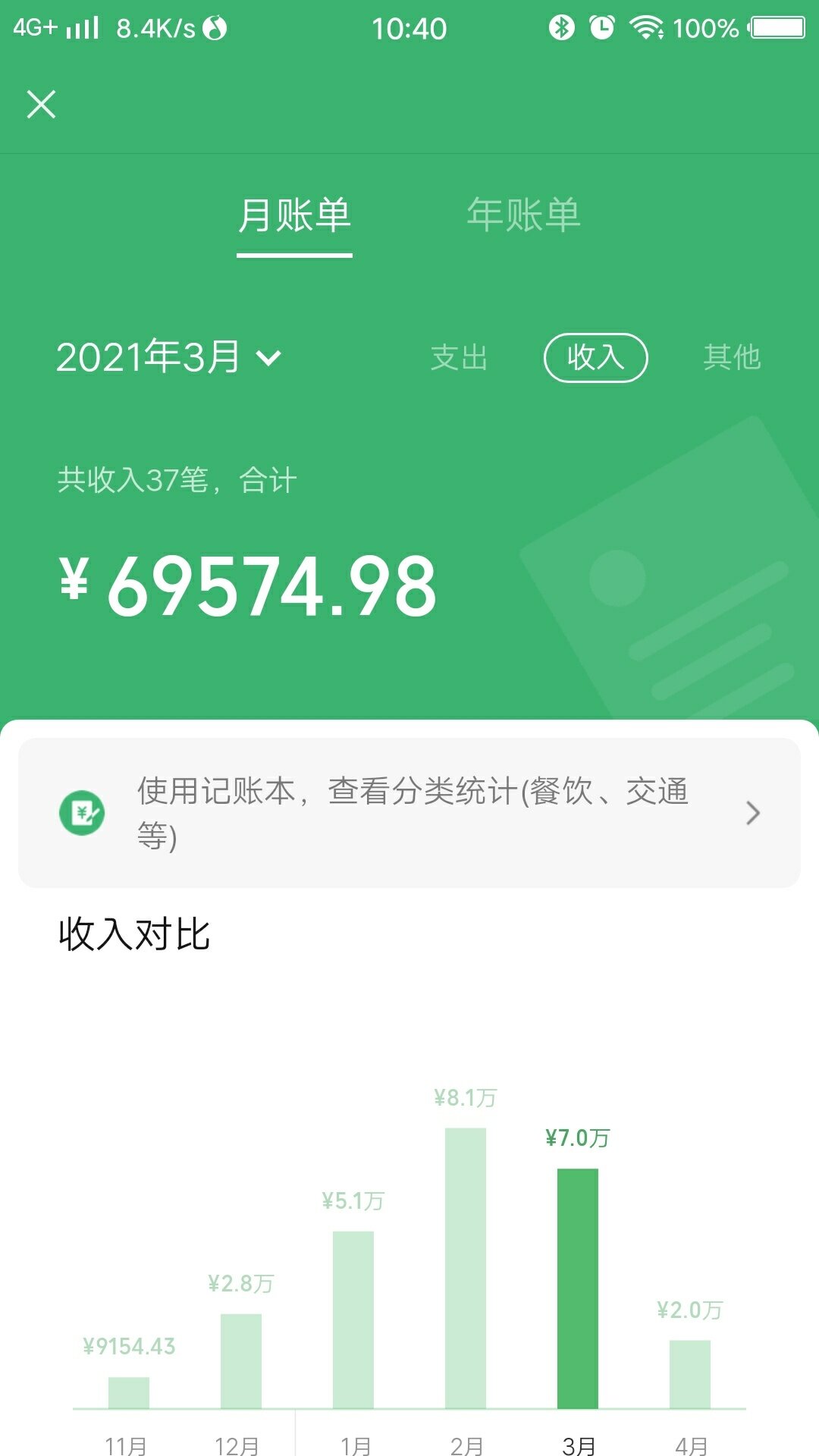This screenshot has height=1456, width=819.
Task: Open the 2021年3月 month dropdown
Action: (x=168, y=357)
